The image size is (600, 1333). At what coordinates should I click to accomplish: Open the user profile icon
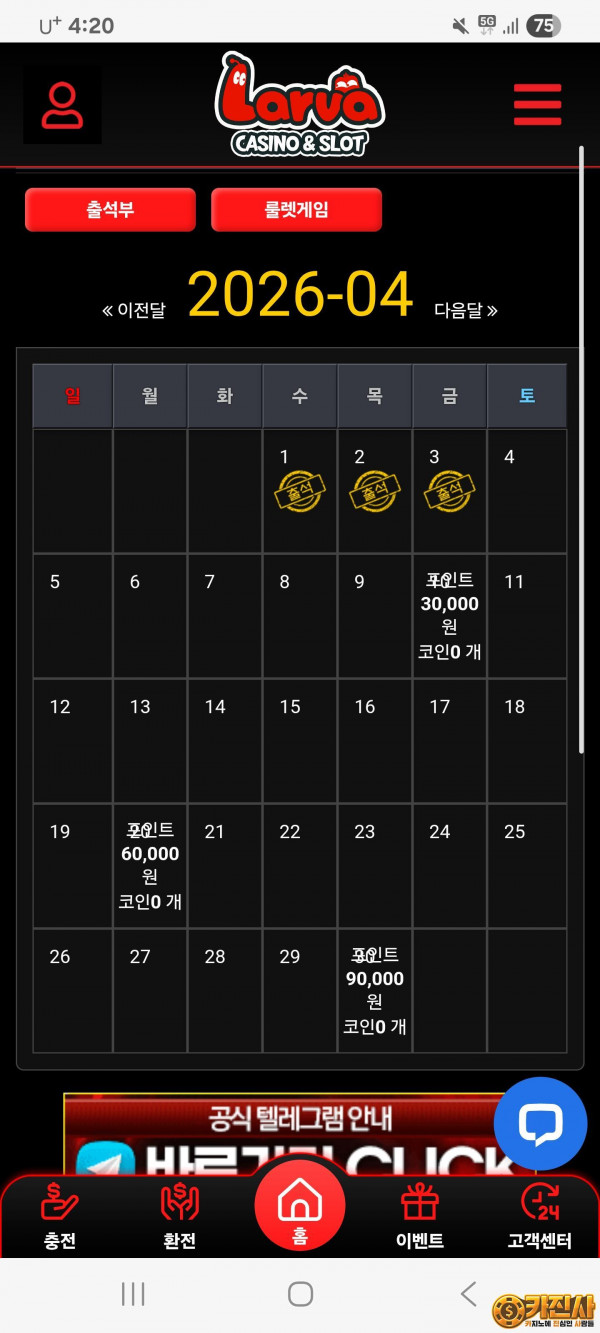62,105
